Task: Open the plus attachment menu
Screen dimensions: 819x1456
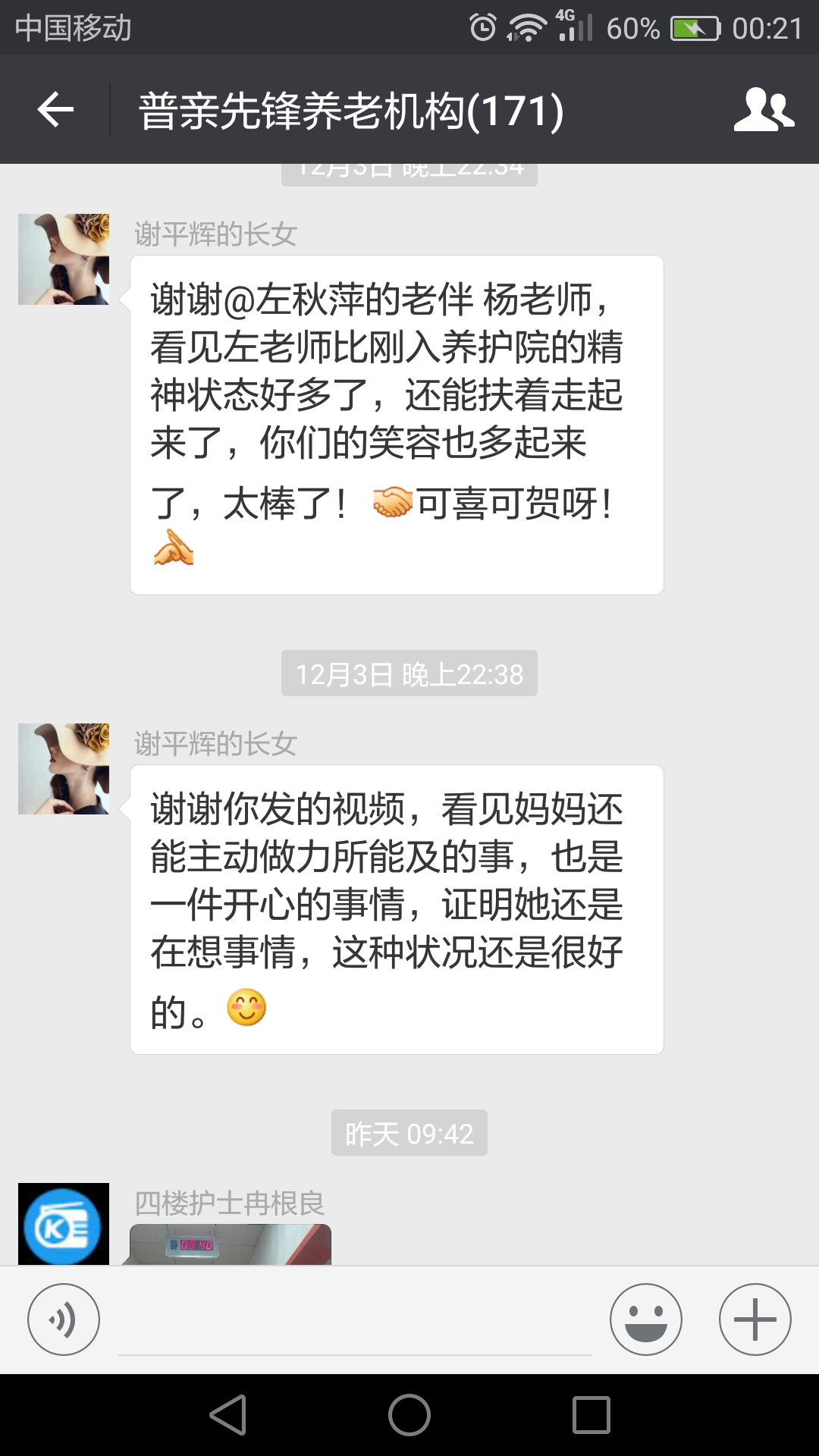Action: pyautogui.click(x=755, y=1319)
